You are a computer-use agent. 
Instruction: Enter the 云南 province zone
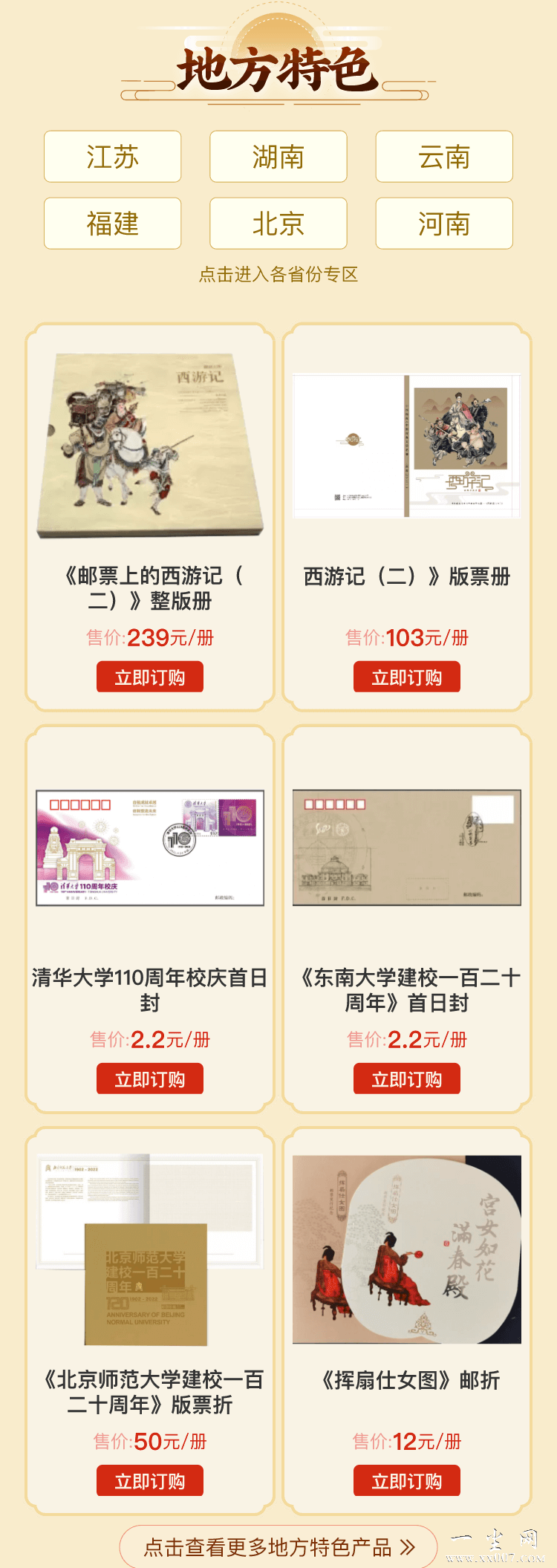pyautogui.click(x=443, y=157)
